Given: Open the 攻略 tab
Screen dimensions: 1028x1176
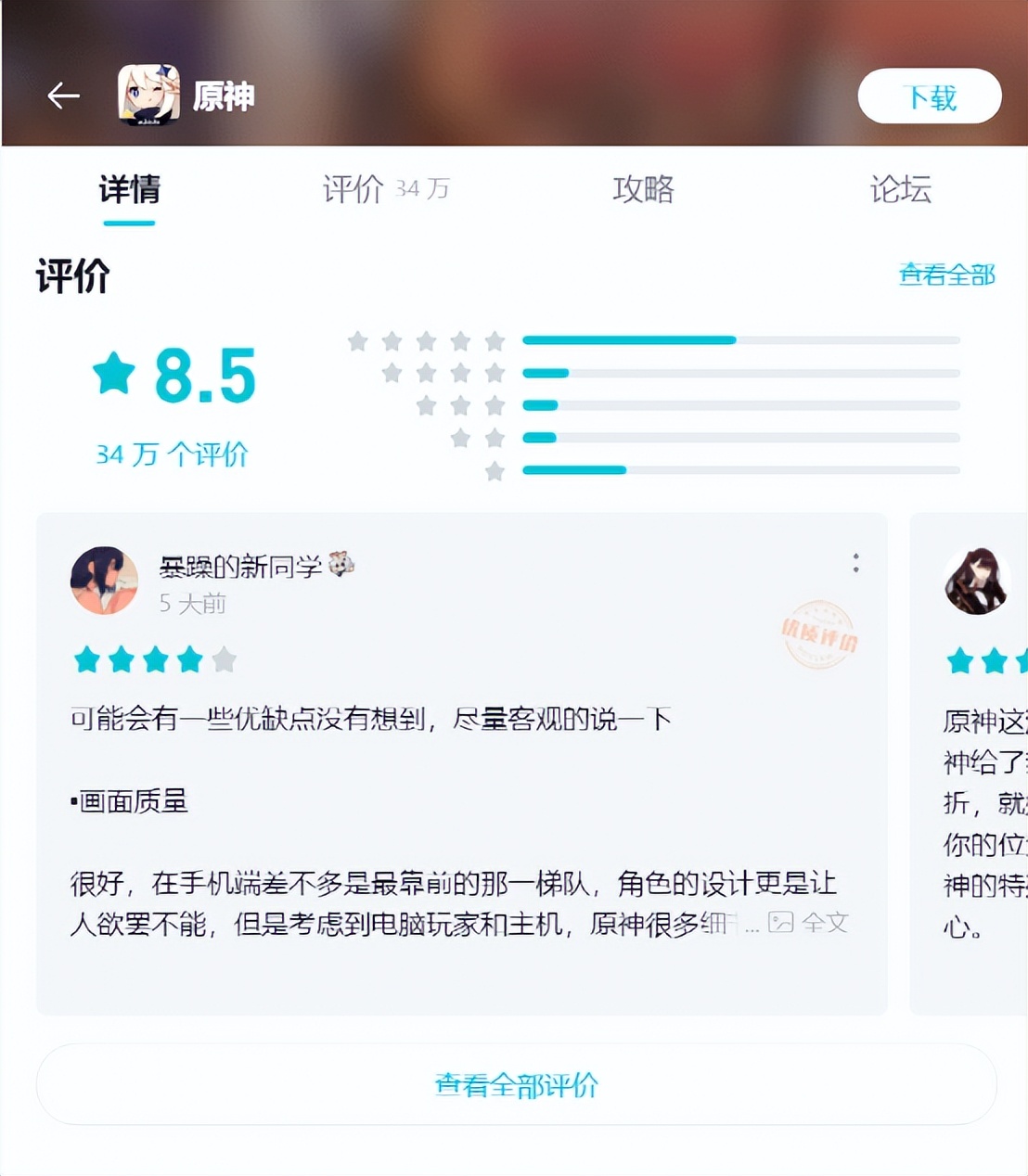Looking at the screenshot, I should click(644, 189).
